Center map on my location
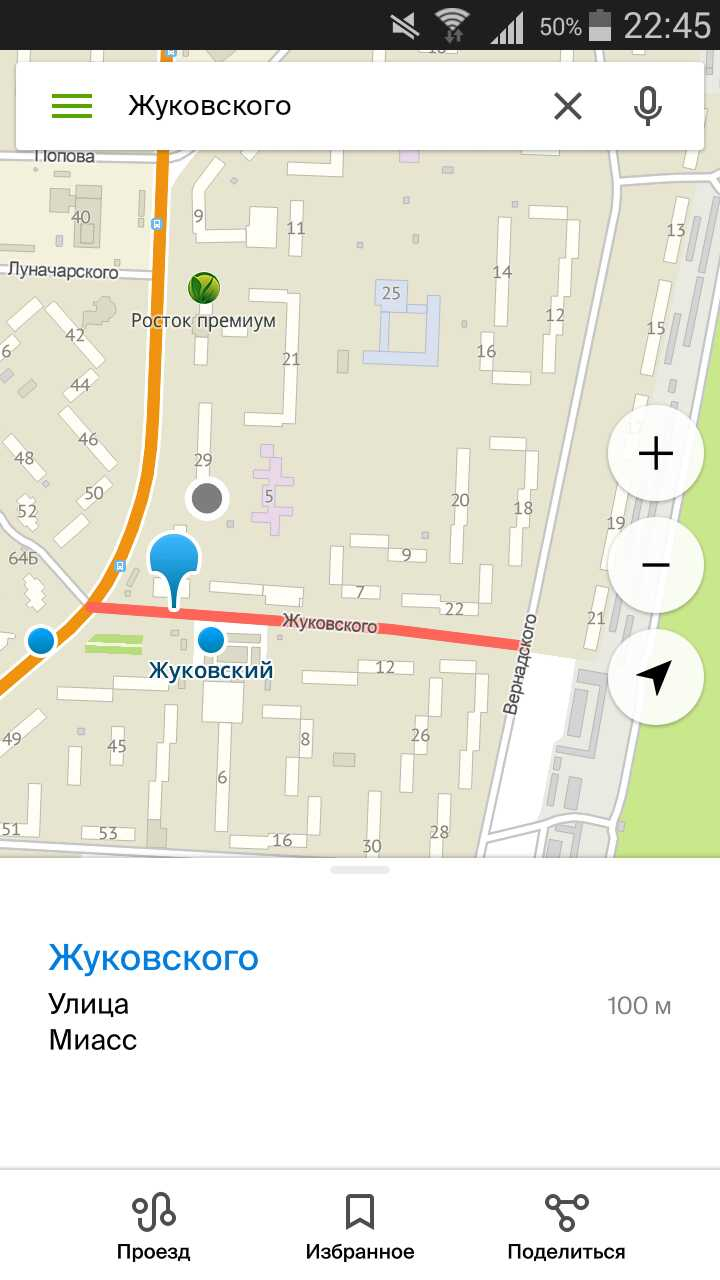Screen dimensions: 720x1280 pos(656,677)
